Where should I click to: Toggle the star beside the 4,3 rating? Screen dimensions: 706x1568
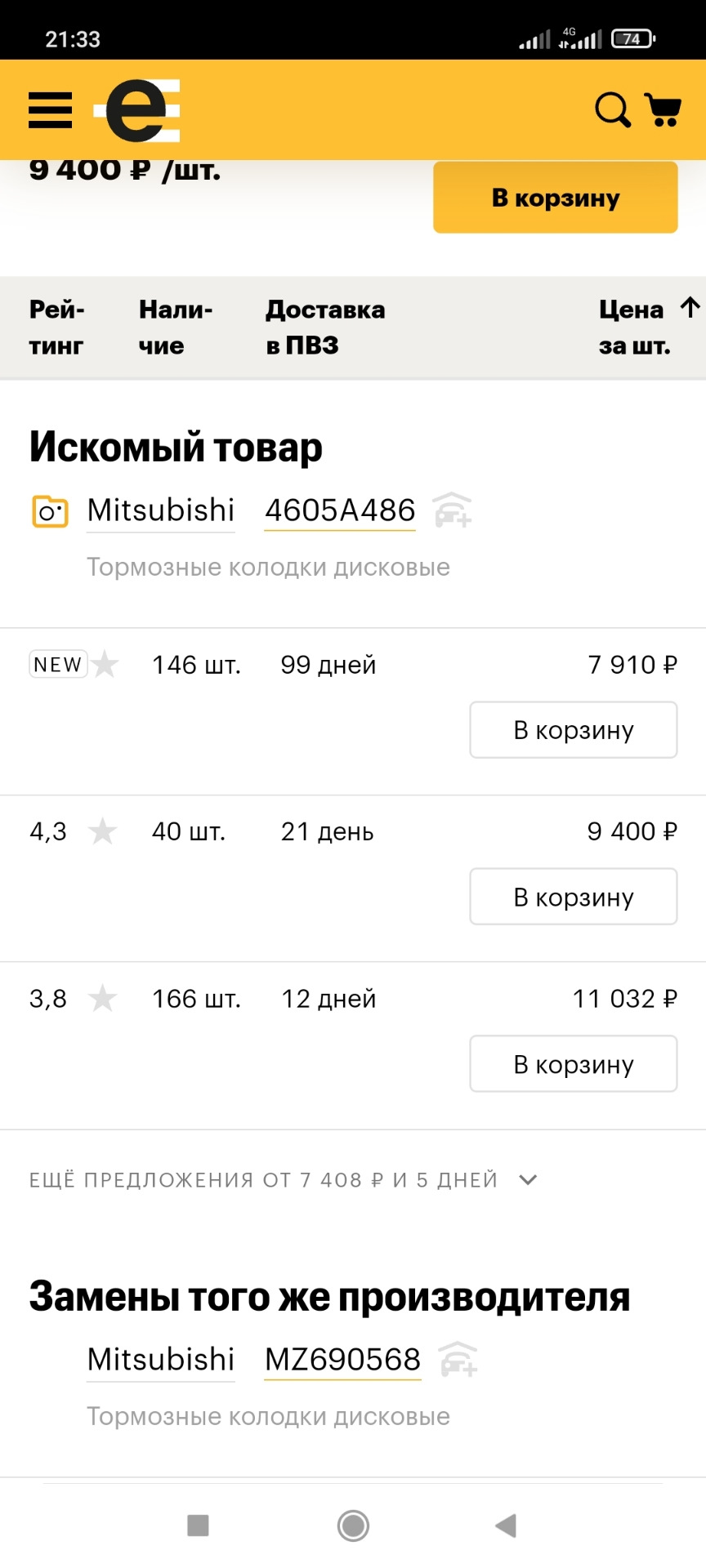[x=103, y=831]
